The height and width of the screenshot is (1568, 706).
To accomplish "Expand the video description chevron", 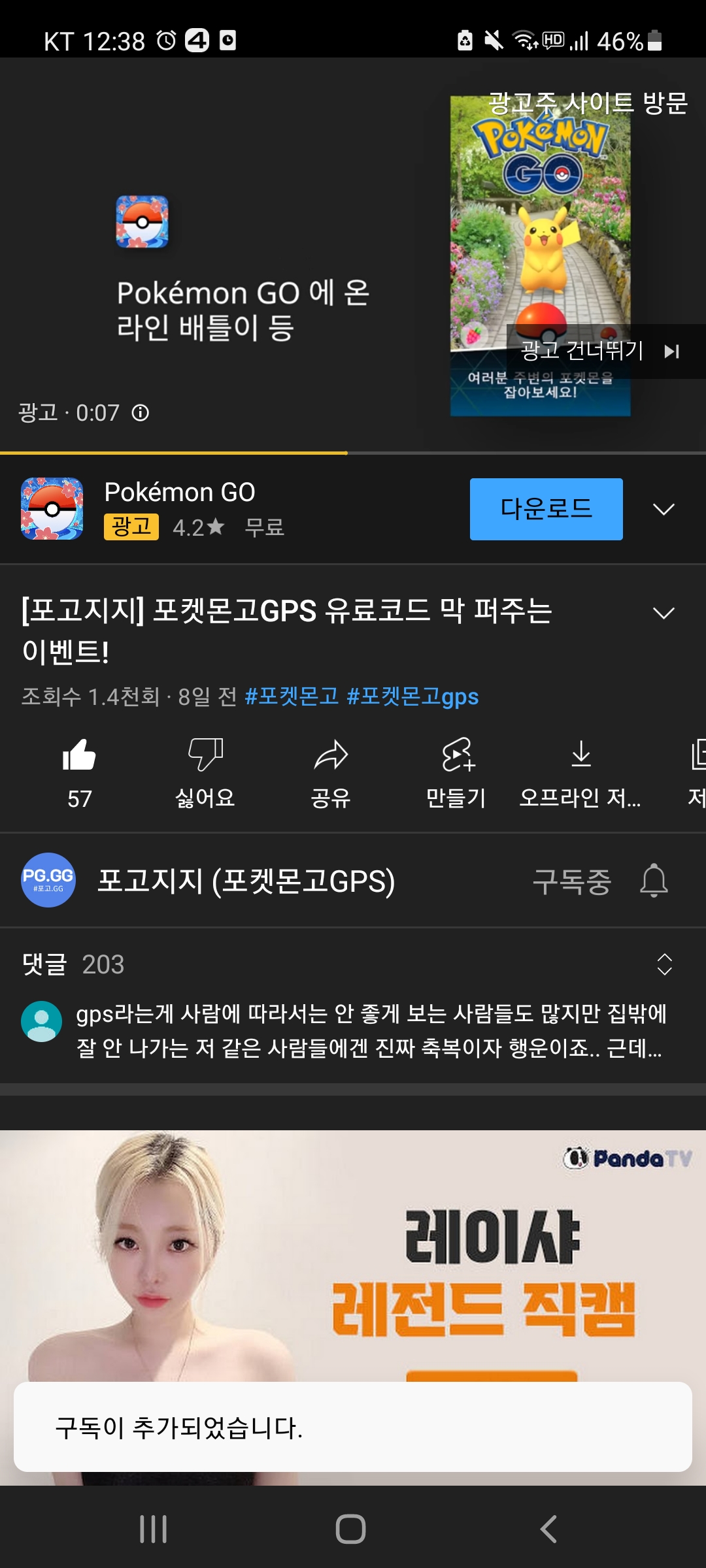I will (664, 613).
